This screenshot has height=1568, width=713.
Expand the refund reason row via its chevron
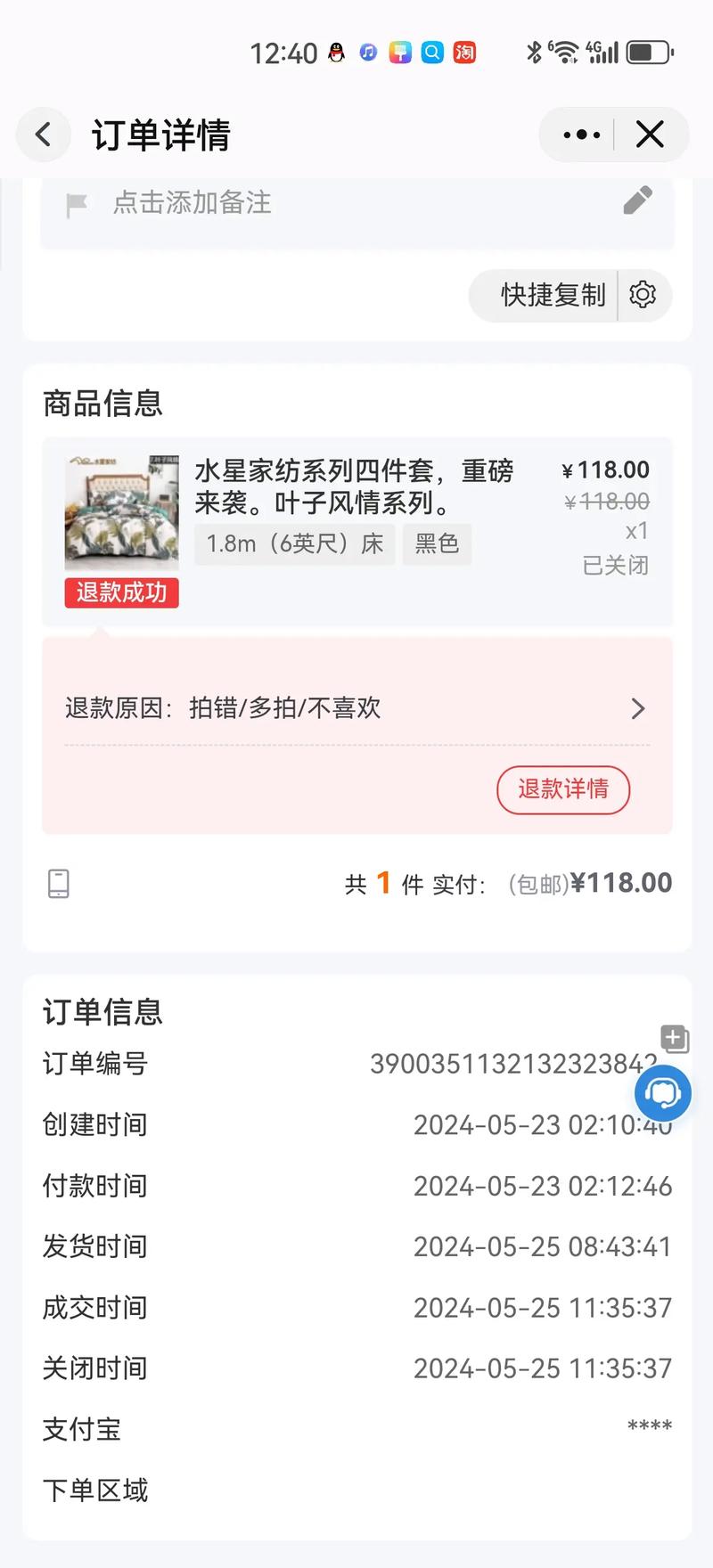click(x=637, y=708)
